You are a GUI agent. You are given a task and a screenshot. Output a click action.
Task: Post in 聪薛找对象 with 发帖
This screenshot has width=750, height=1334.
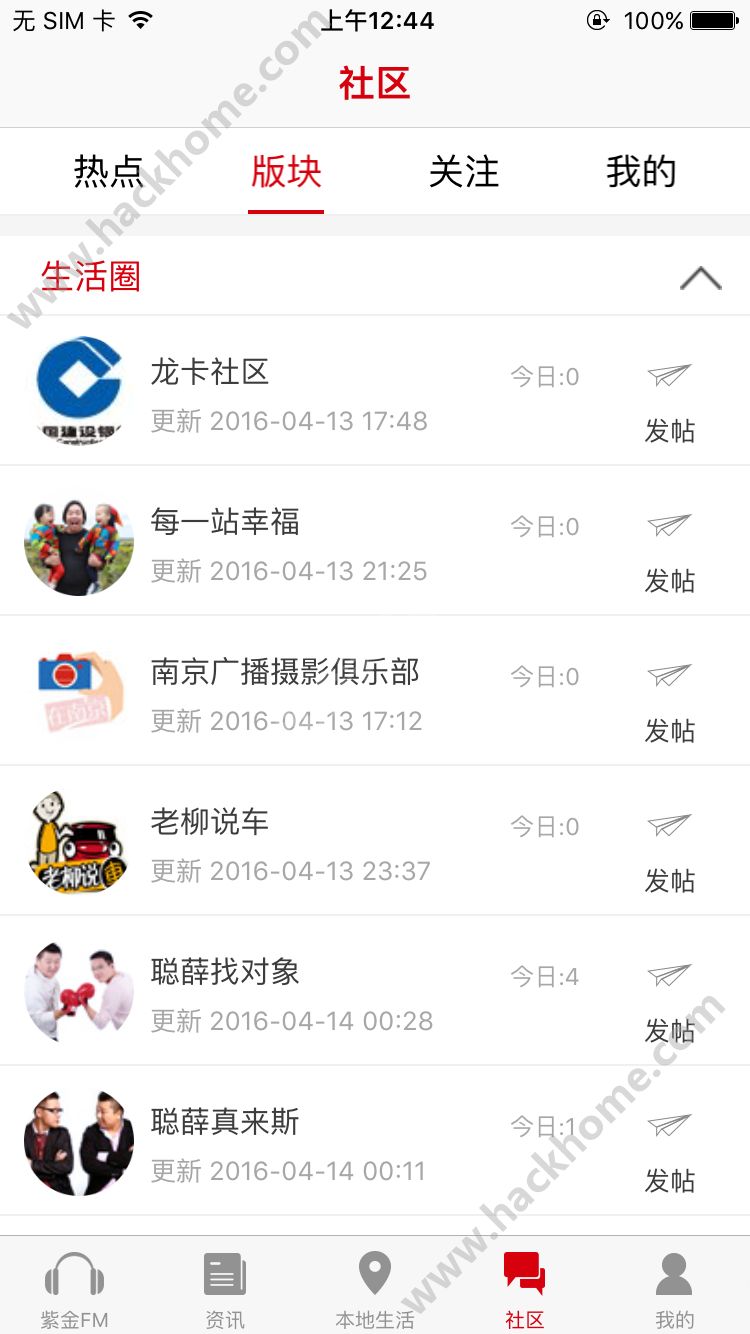tap(669, 1003)
